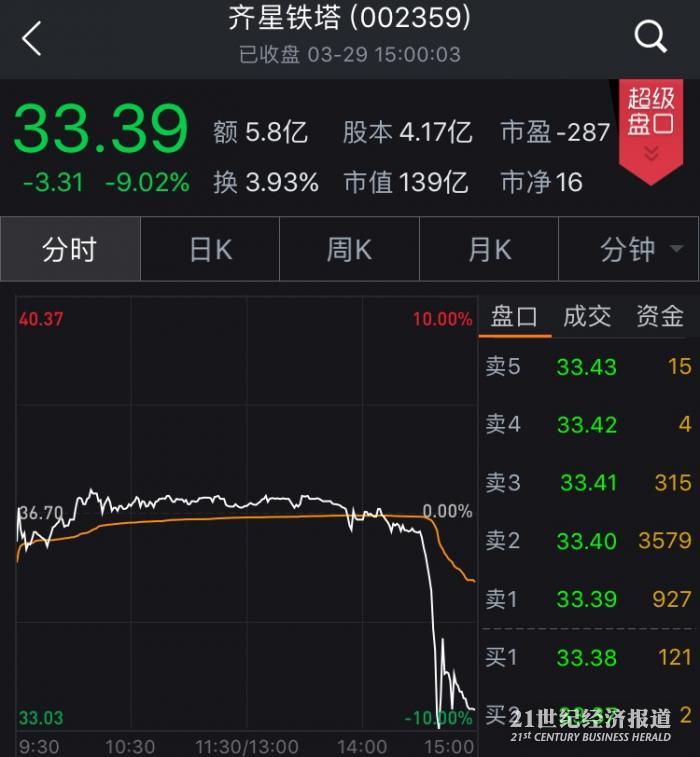The width and height of the screenshot is (700, 757).
Task: Open the 资金 capital flow tab
Action: (660, 317)
